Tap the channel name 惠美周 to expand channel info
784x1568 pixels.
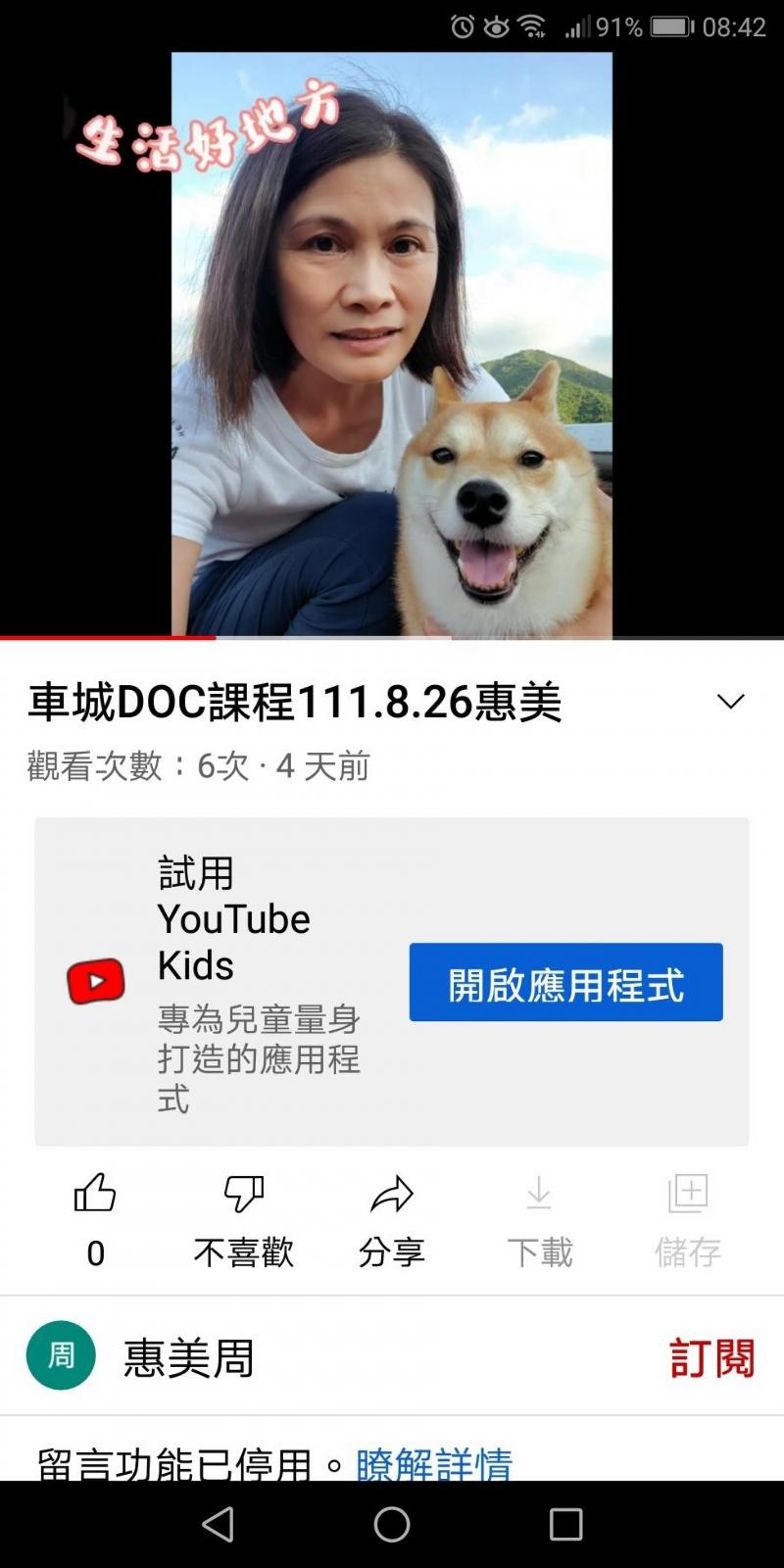(189, 1358)
